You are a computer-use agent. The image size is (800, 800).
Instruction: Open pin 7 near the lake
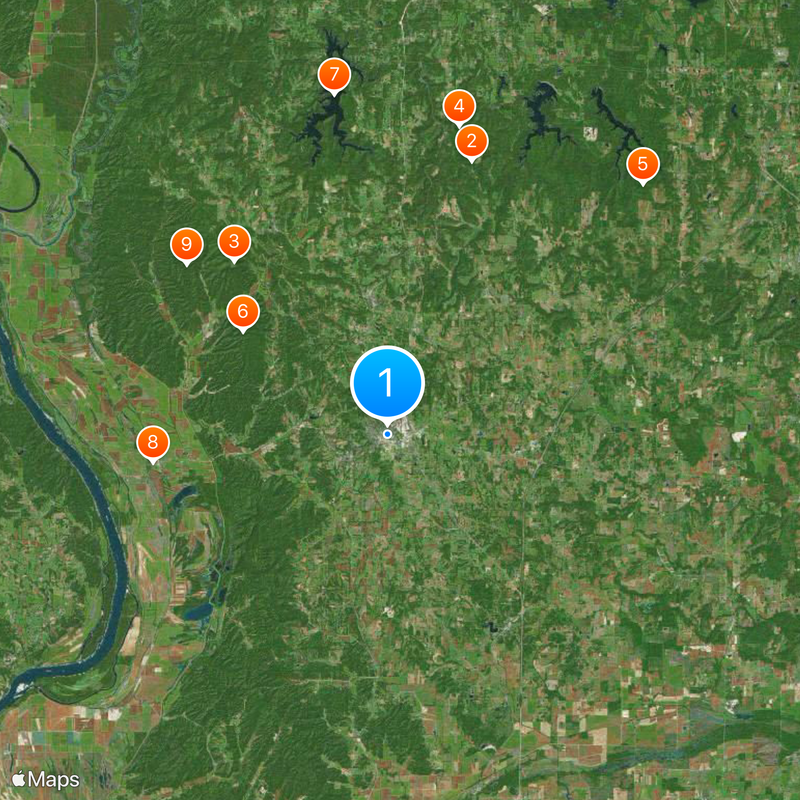coord(334,74)
